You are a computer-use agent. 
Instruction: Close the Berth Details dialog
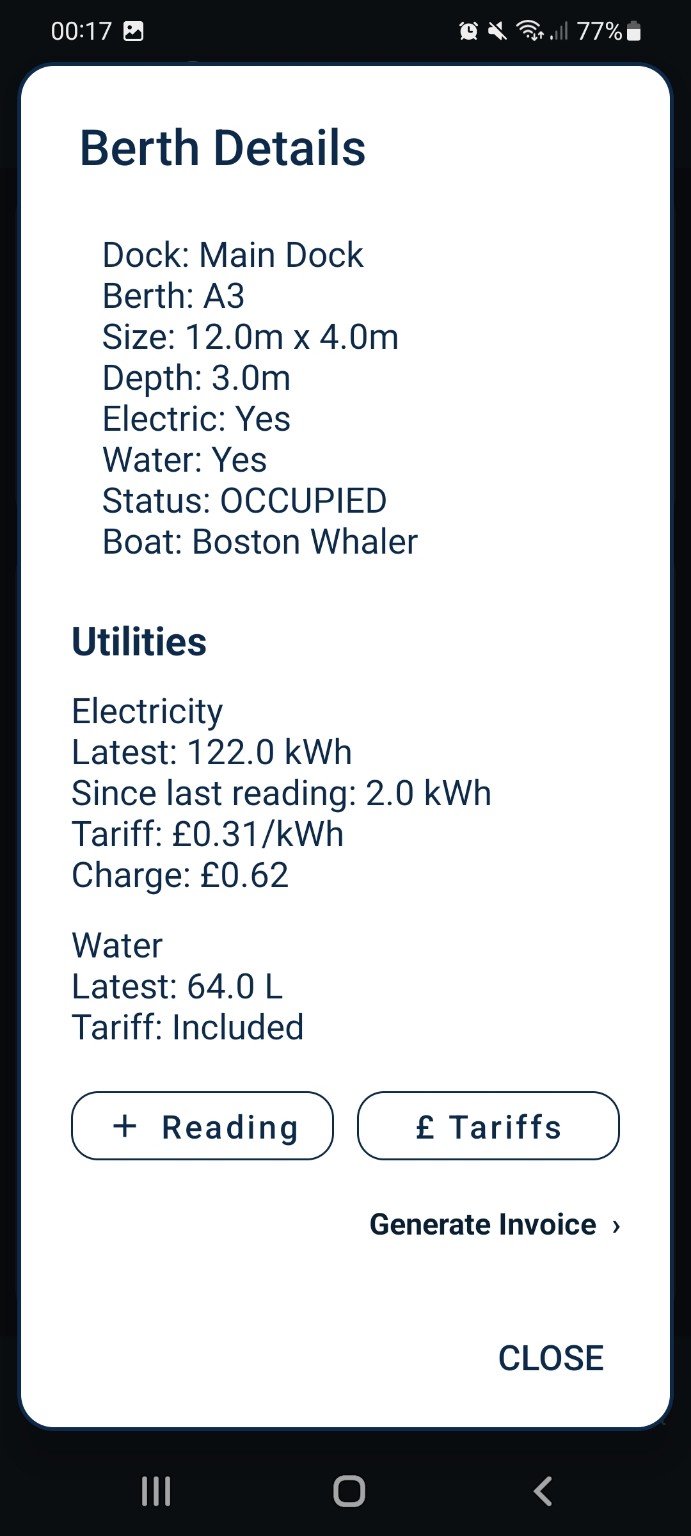pos(551,1358)
